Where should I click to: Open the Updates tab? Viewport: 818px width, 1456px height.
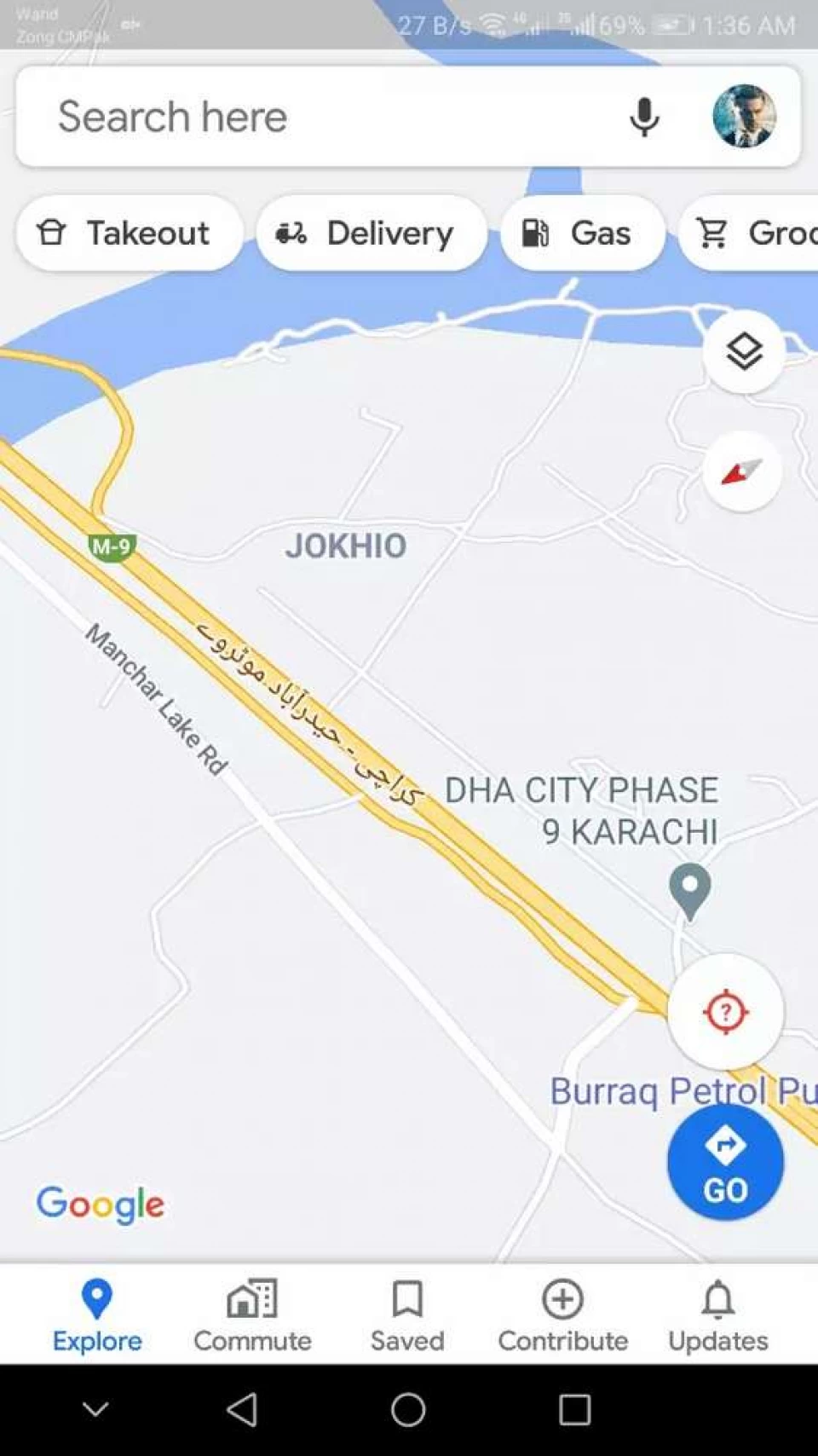tap(717, 1315)
